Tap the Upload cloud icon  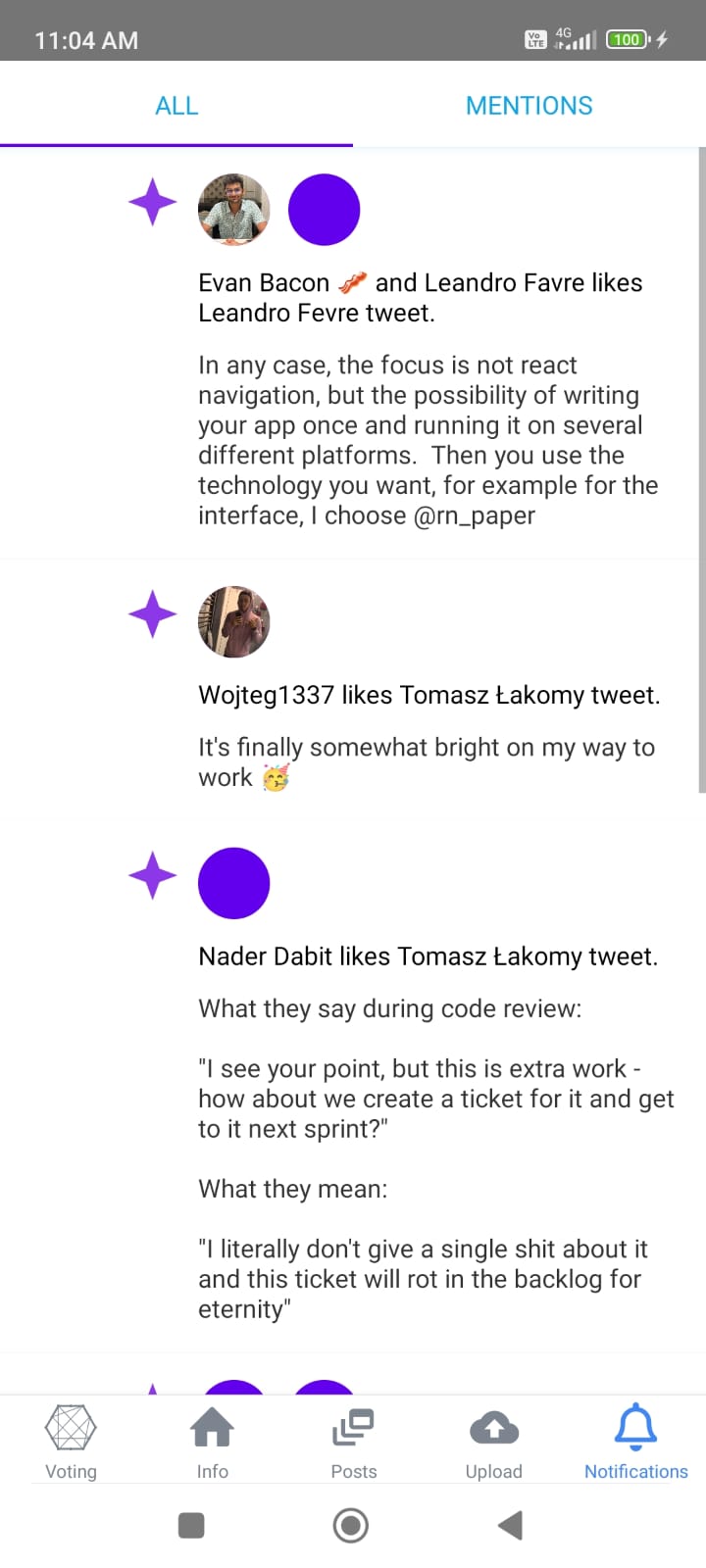pyautogui.click(x=494, y=1428)
